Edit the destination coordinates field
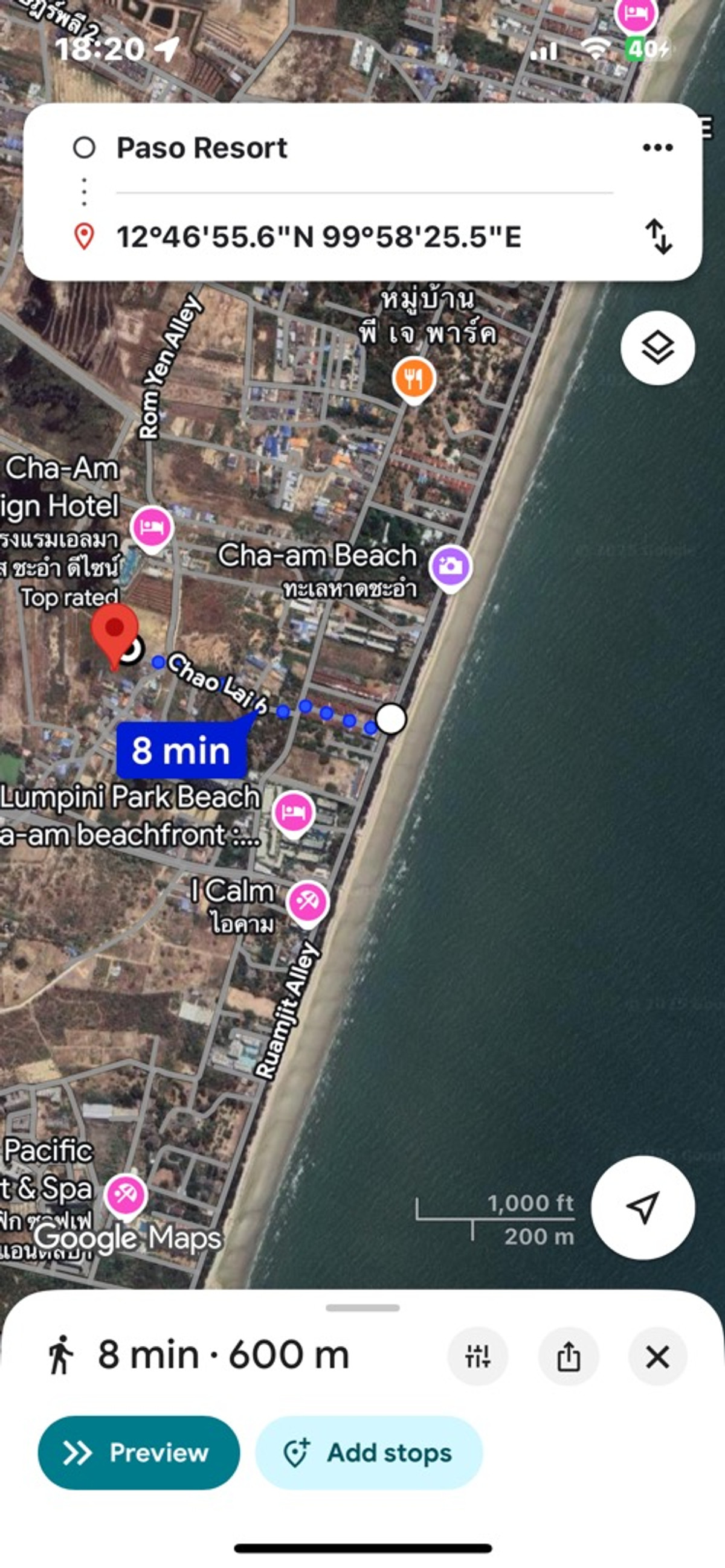 tap(318, 237)
